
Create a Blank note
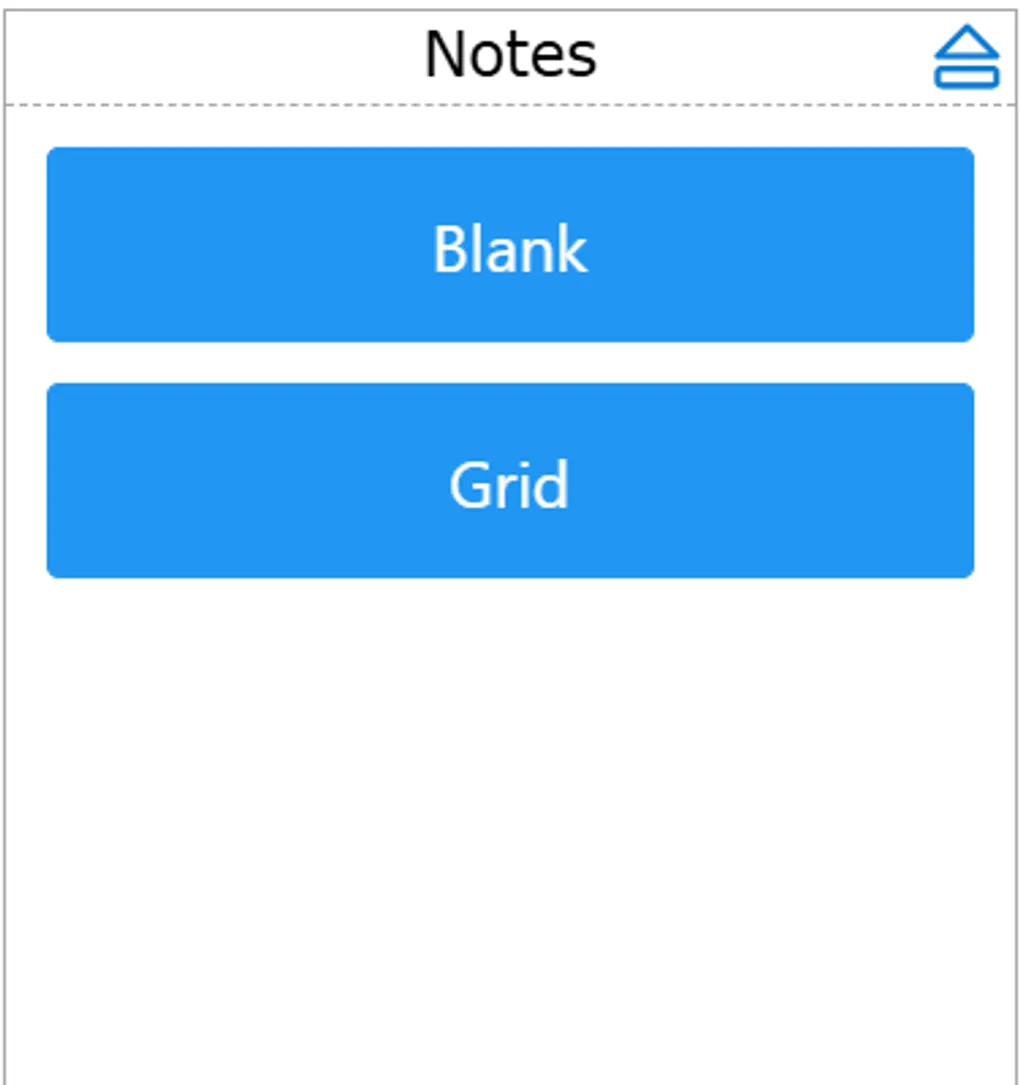pyautogui.click(x=510, y=245)
